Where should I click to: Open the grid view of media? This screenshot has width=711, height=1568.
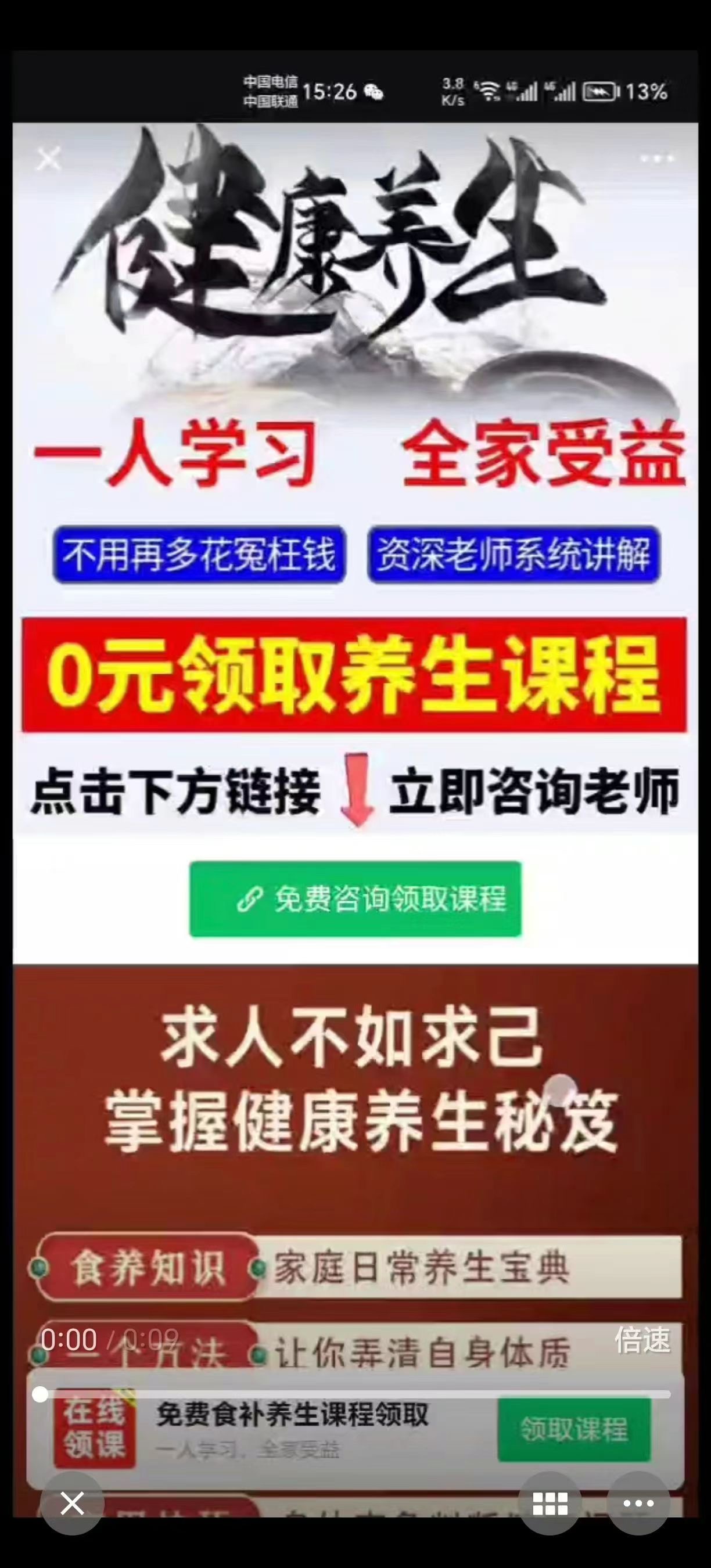(x=550, y=1504)
